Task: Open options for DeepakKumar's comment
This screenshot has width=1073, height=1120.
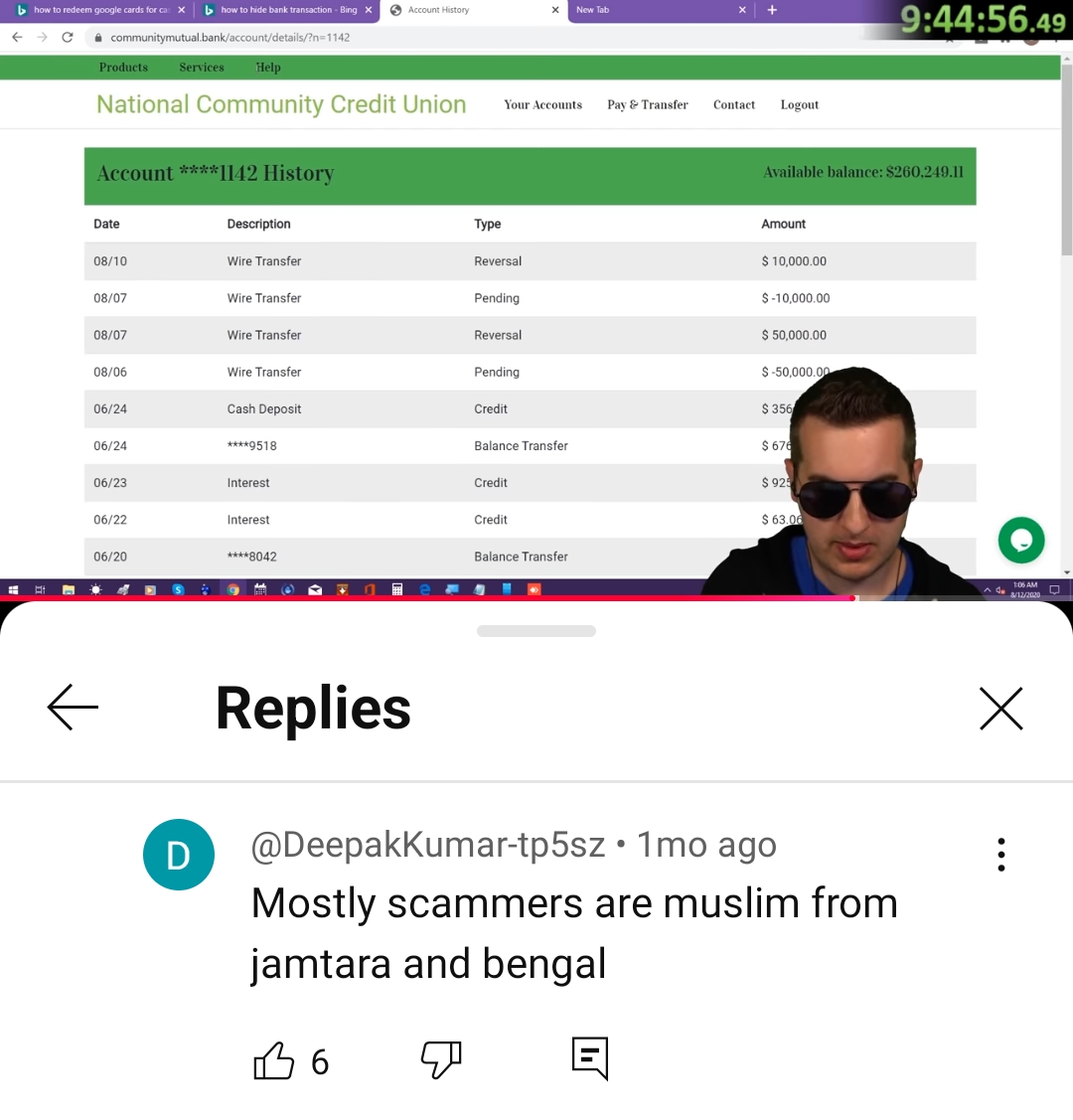Action: [1000, 855]
